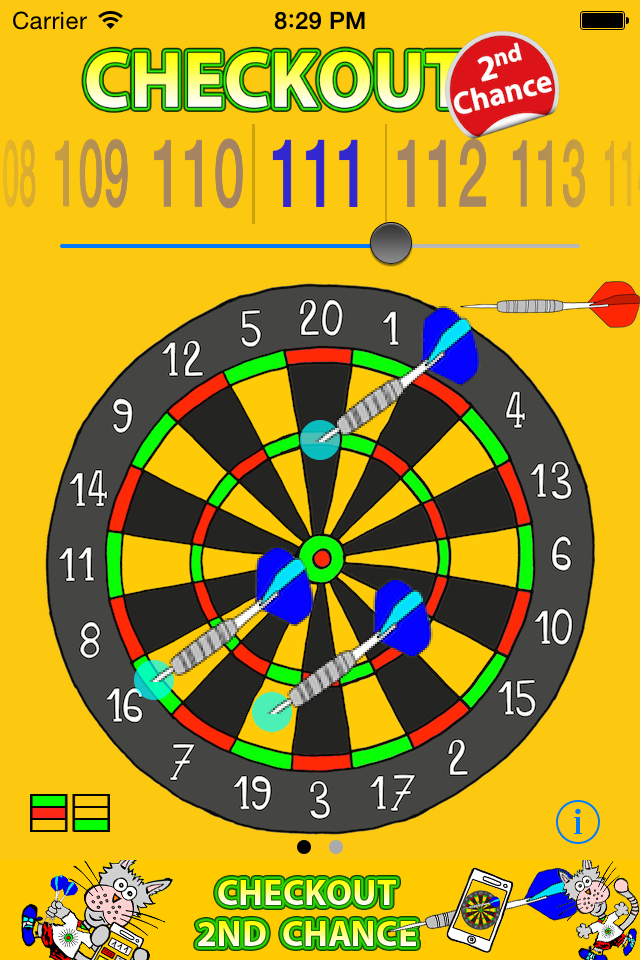
Task: Open the Checkout 2nd Chance banner
Action: pos(307,912)
